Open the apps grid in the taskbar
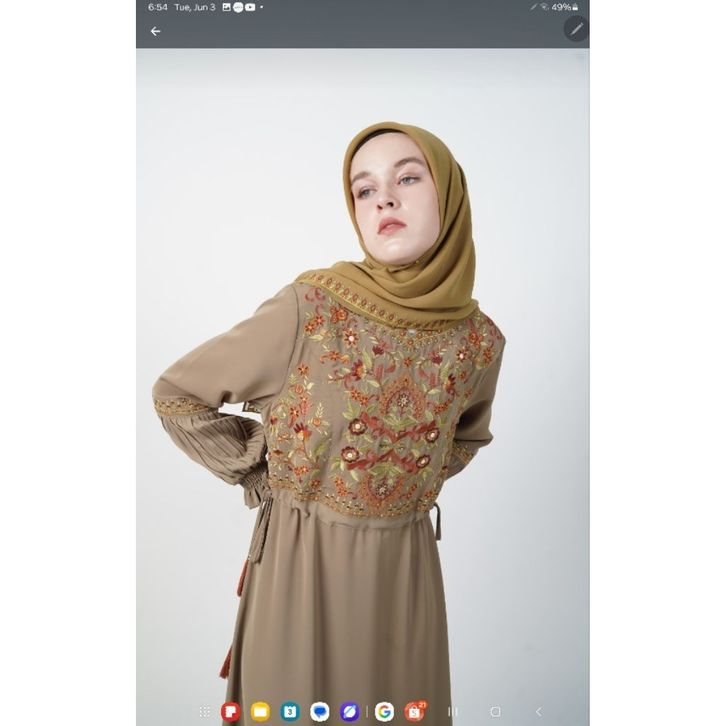 (x=204, y=712)
